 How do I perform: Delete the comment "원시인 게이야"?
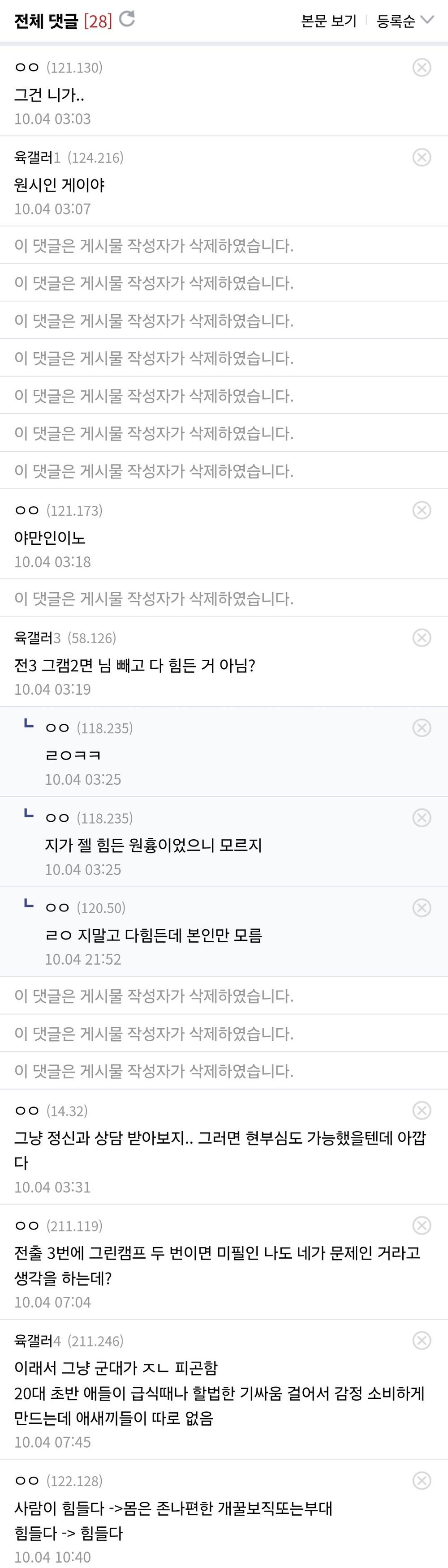[422, 158]
